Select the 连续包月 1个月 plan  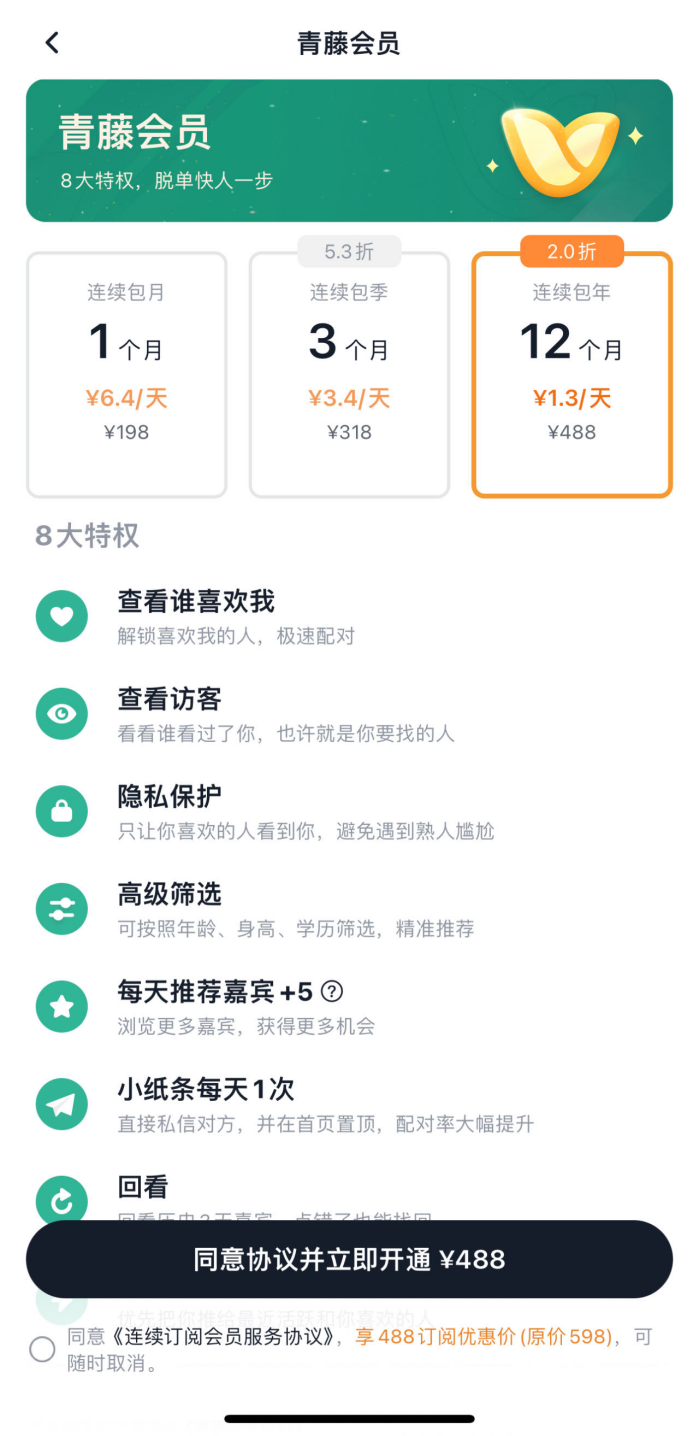tap(126, 375)
